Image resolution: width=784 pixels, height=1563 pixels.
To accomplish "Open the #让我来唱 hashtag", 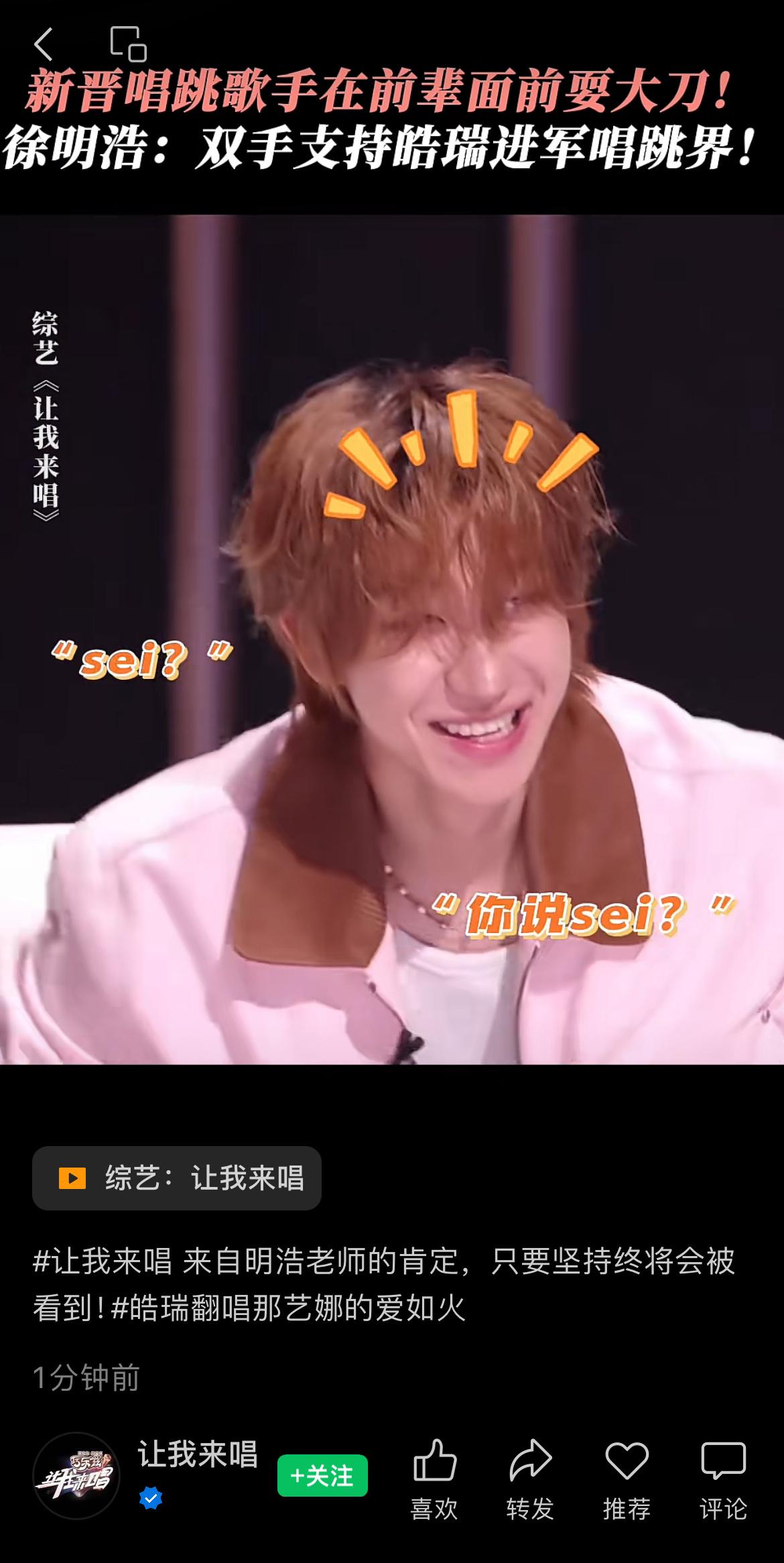I will pyautogui.click(x=103, y=1261).
